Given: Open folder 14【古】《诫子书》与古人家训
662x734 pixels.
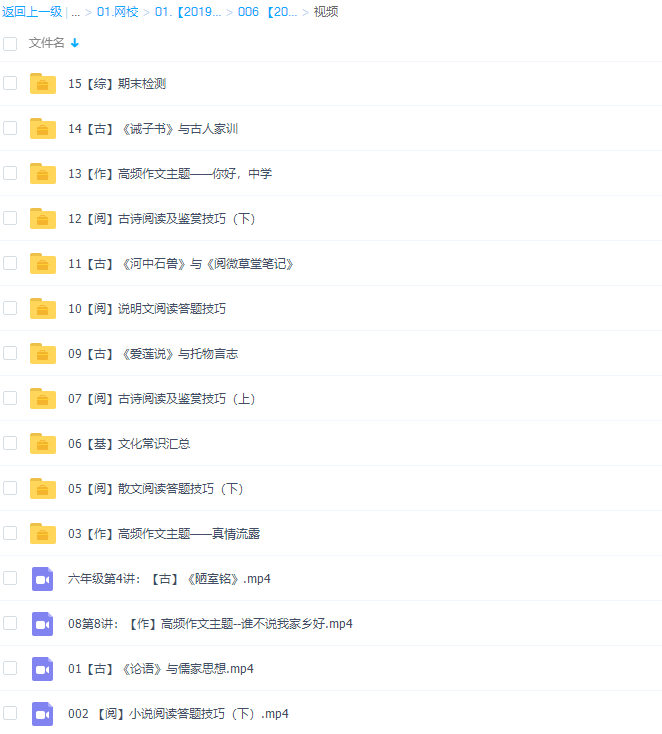Looking at the screenshot, I should [x=152, y=129].
